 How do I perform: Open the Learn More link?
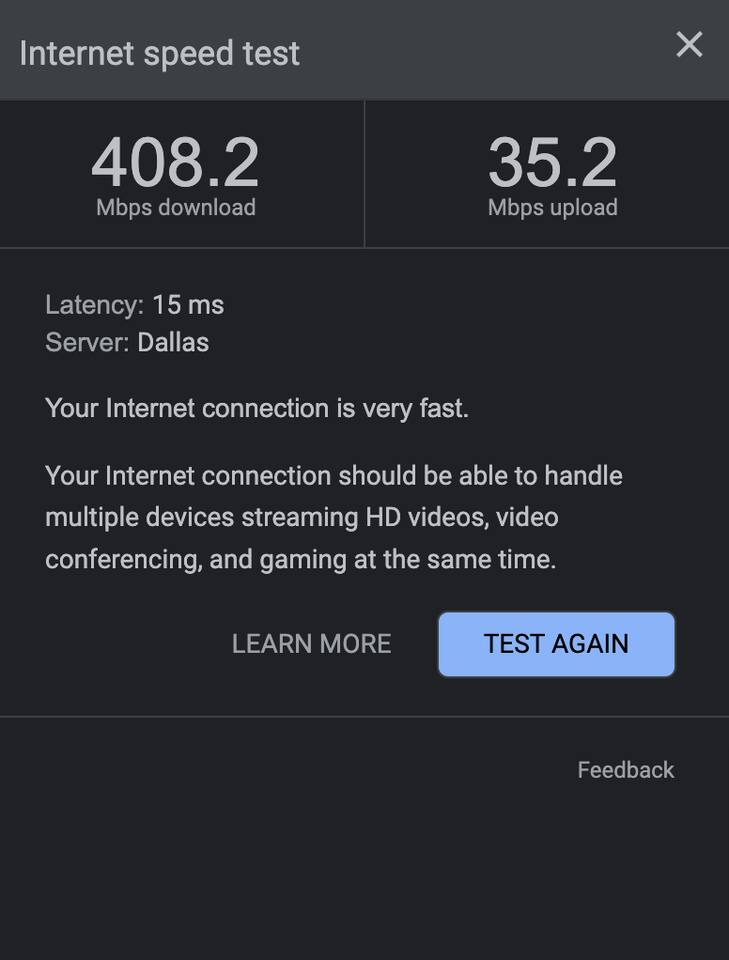pyautogui.click(x=311, y=644)
